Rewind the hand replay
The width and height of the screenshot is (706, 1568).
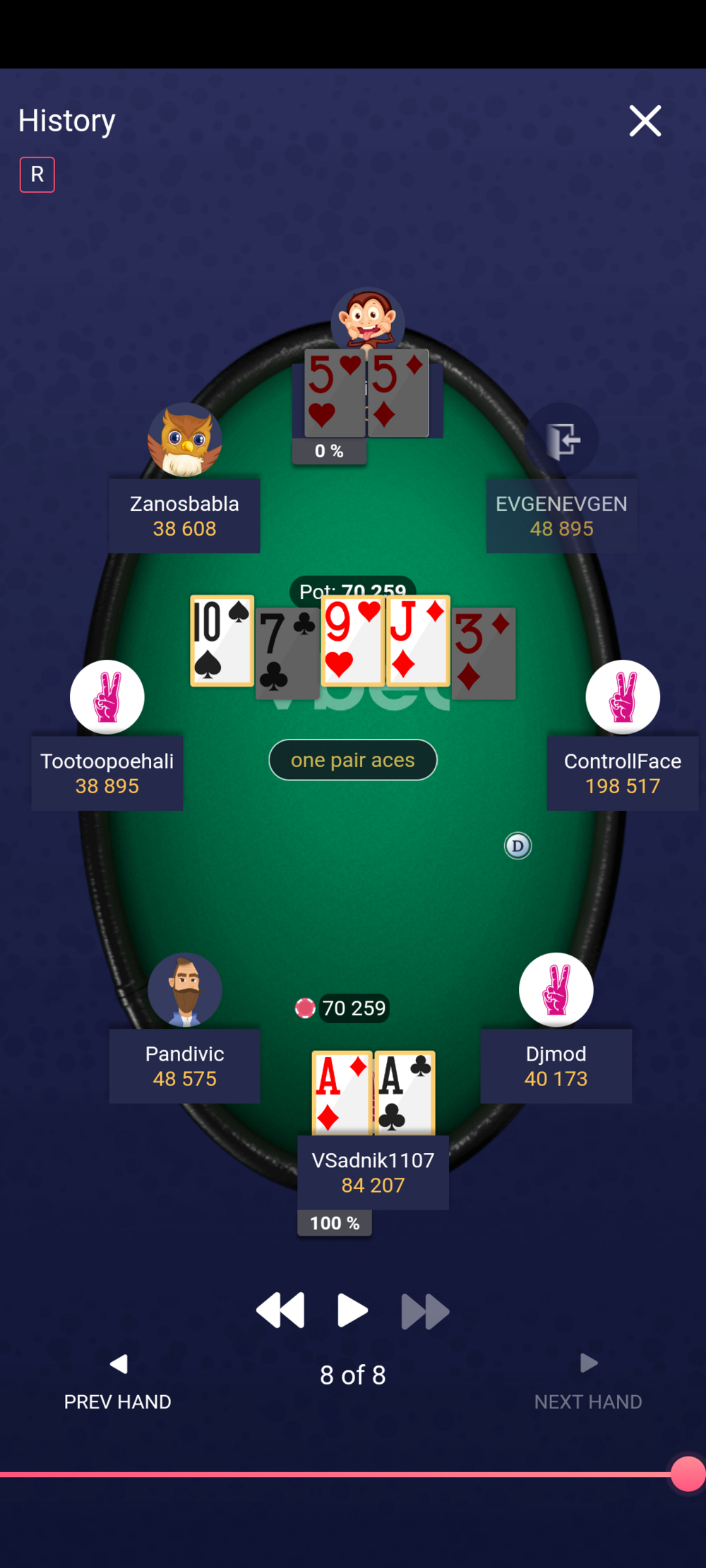pyautogui.click(x=280, y=1310)
